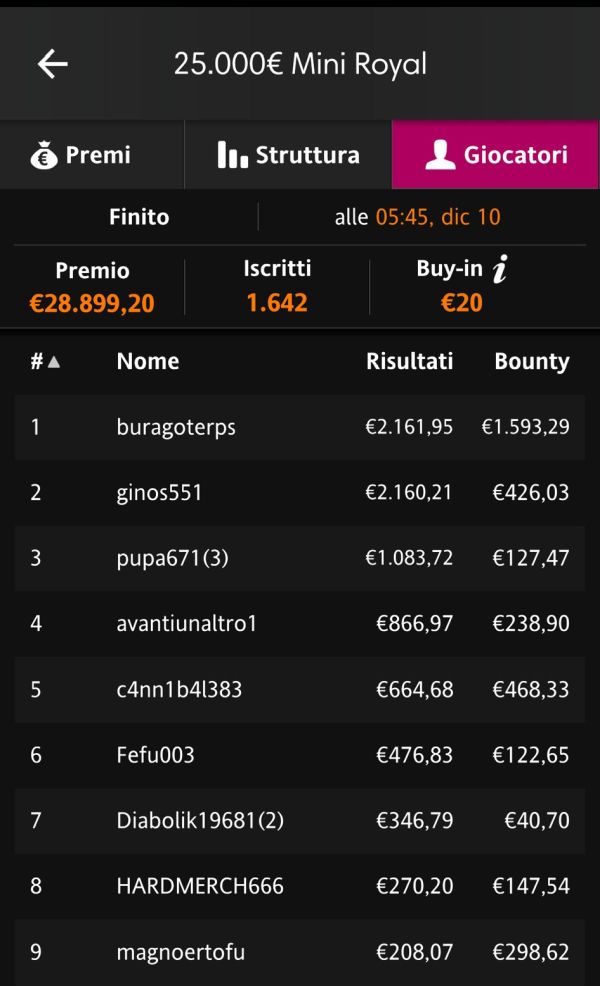
Task: Go back with the arrow icon
Action: point(53,64)
